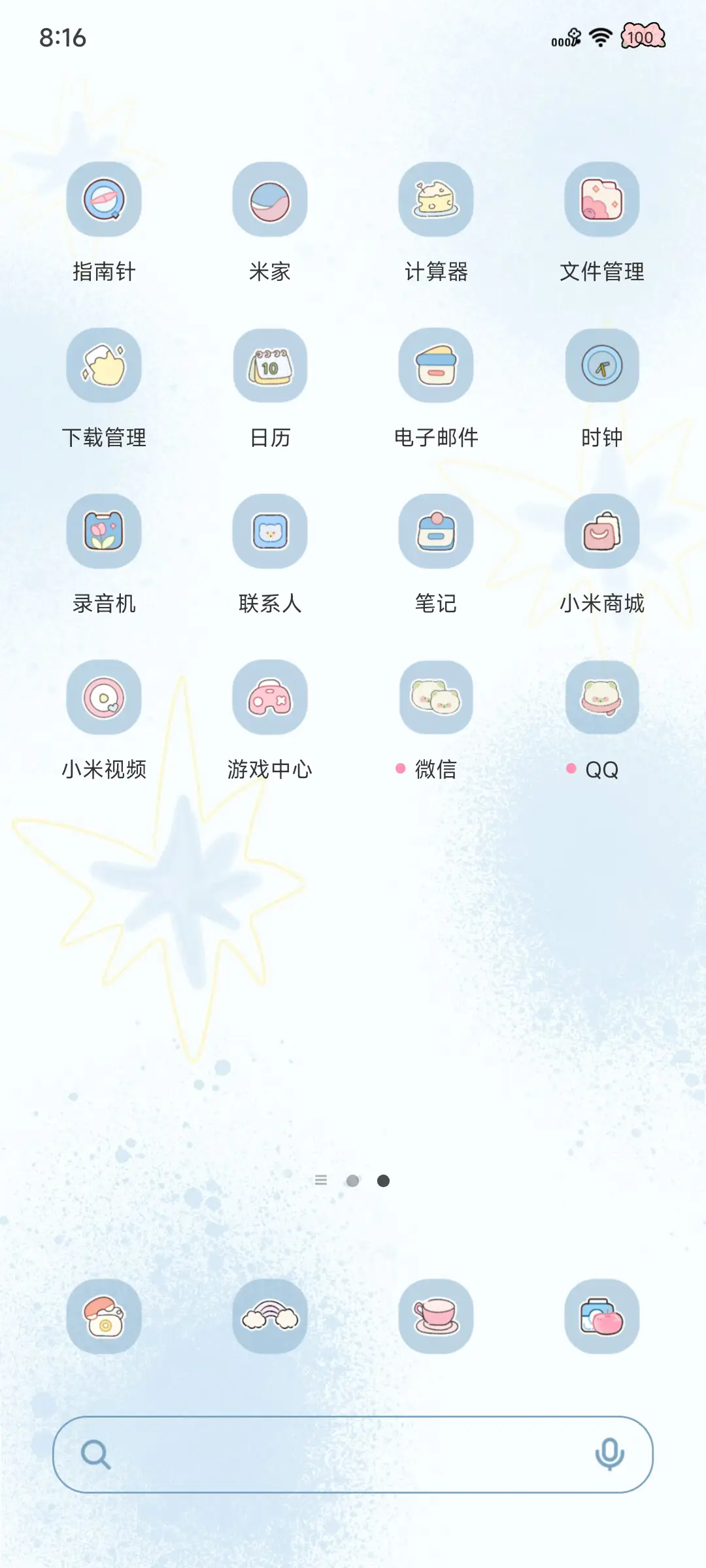Open the 计算器 calculator
Image resolution: width=706 pixels, height=1568 pixels.
click(437, 200)
